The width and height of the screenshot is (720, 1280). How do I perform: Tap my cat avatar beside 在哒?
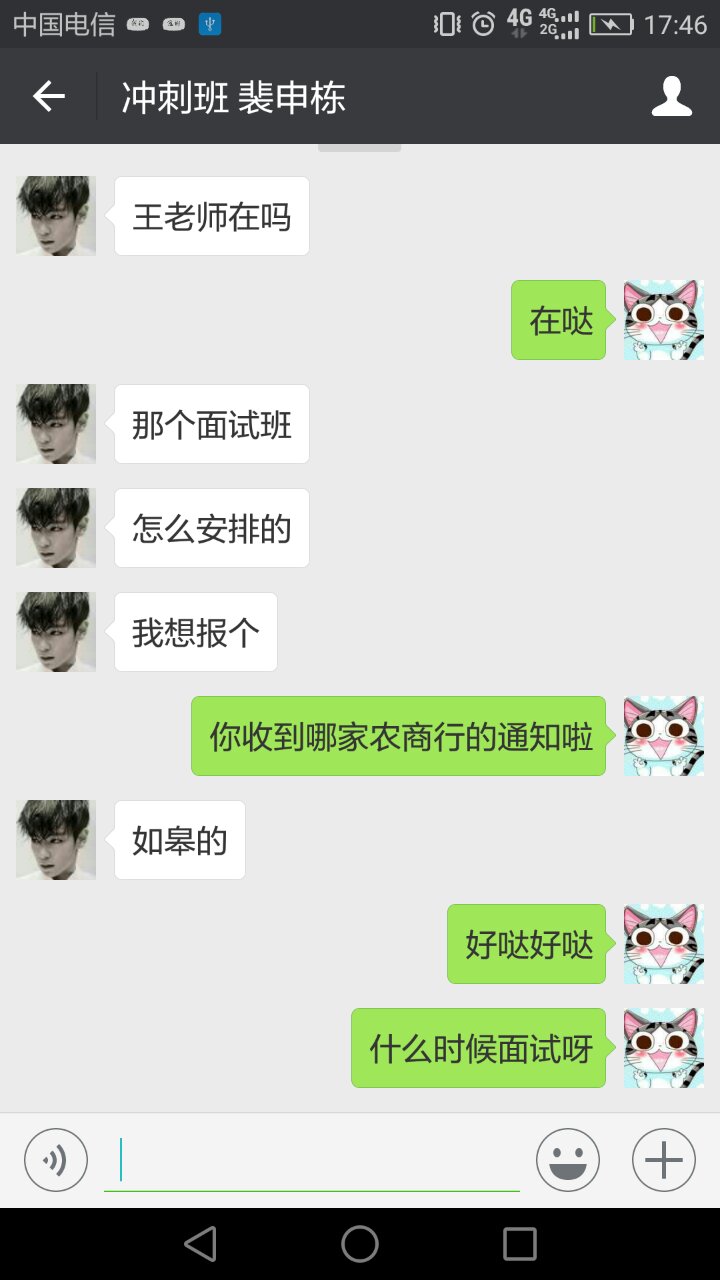[663, 320]
